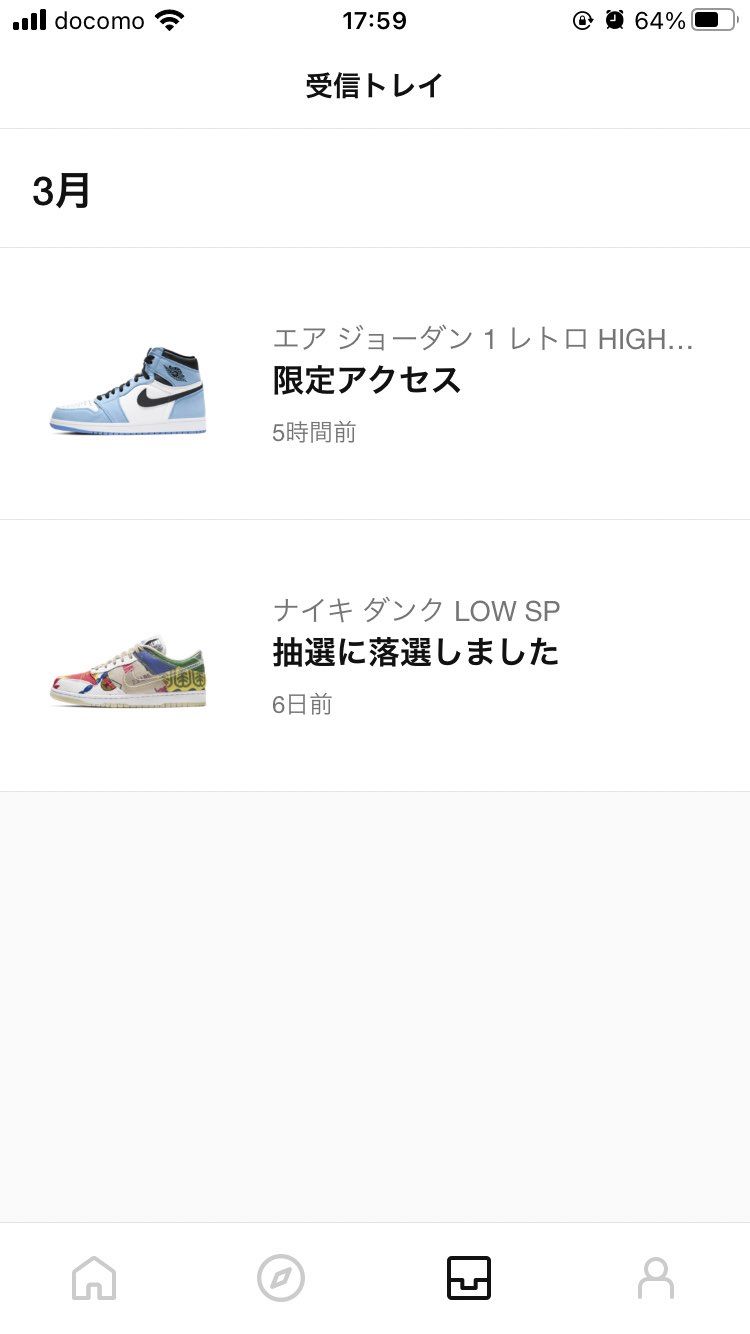Tap the 5時間前 timestamp label

point(315,431)
